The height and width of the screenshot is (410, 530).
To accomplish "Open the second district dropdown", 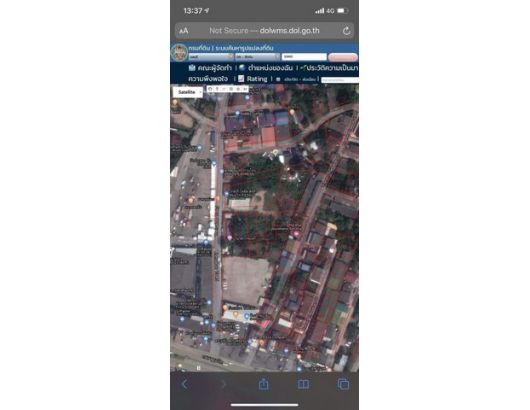I will [258, 57].
